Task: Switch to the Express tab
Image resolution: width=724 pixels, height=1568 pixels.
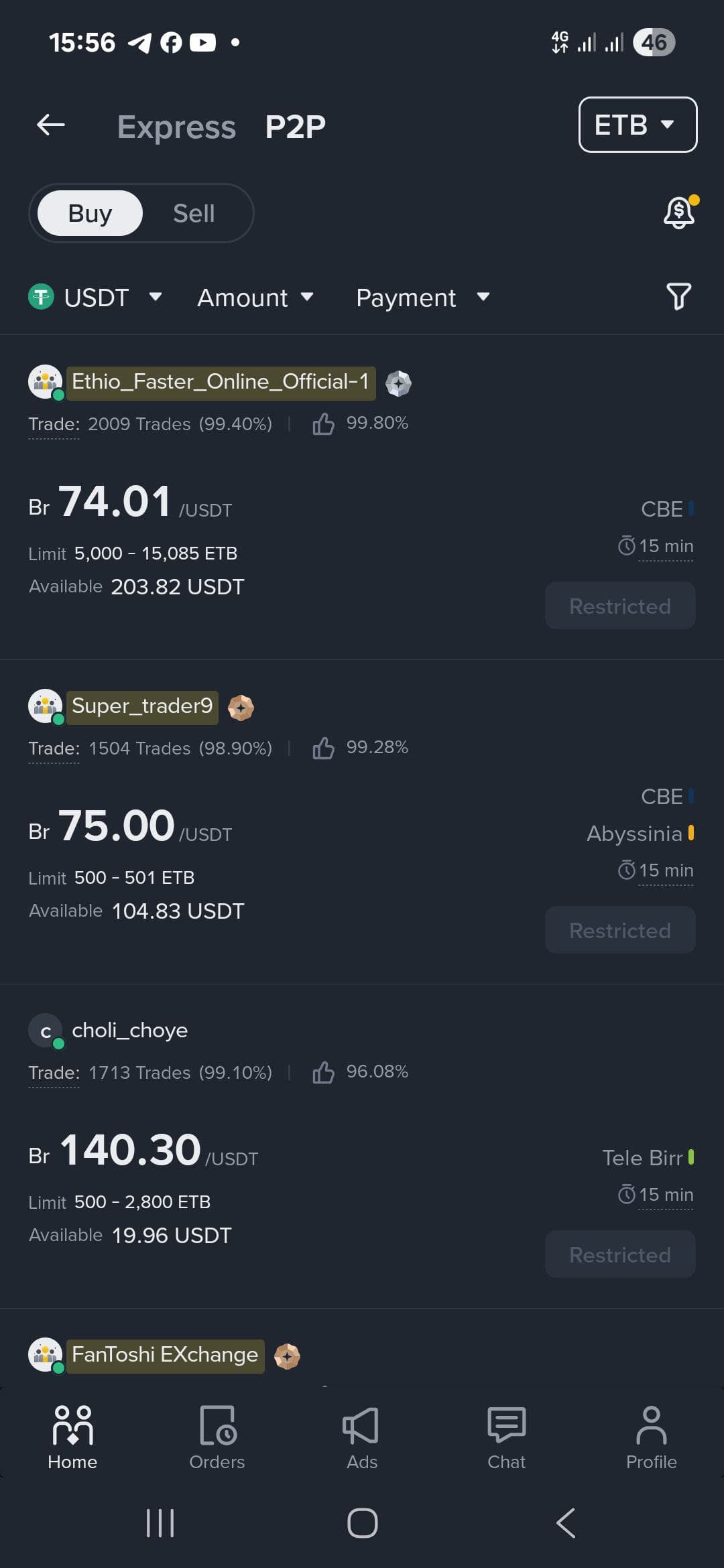Action: (x=176, y=127)
